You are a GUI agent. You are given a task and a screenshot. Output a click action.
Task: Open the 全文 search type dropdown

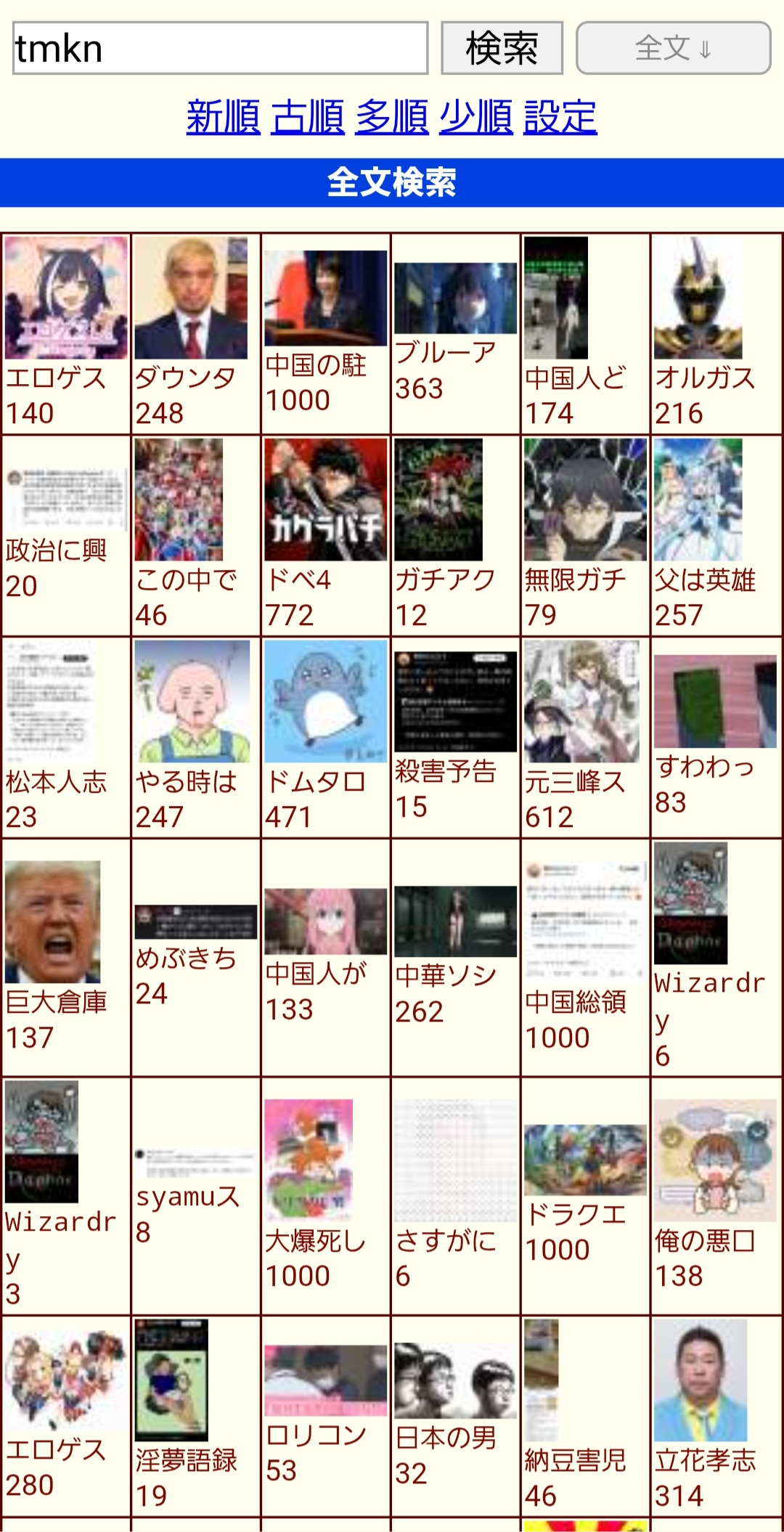(673, 49)
